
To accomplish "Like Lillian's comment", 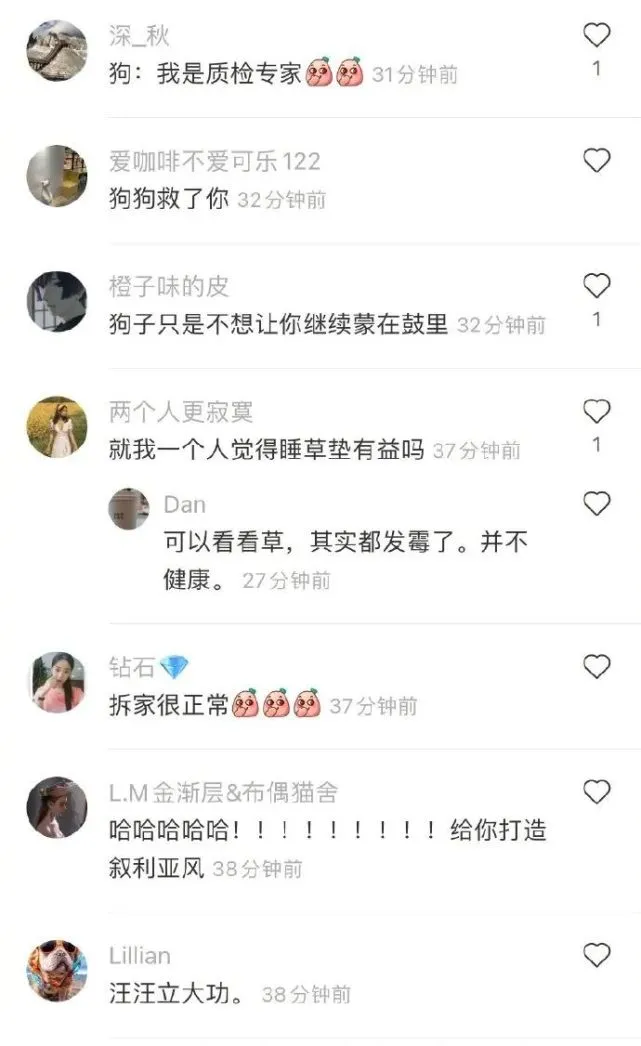I will [596, 955].
